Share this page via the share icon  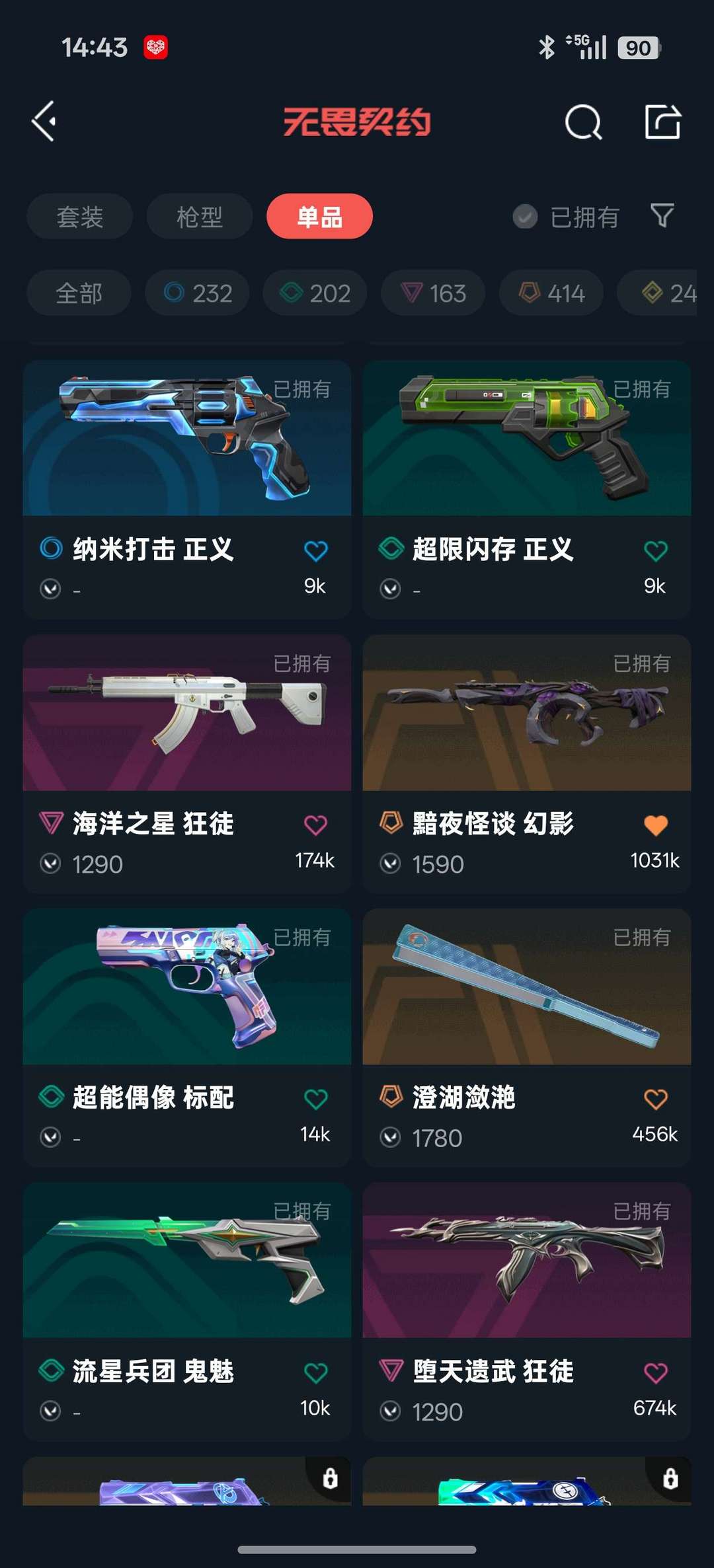point(662,122)
